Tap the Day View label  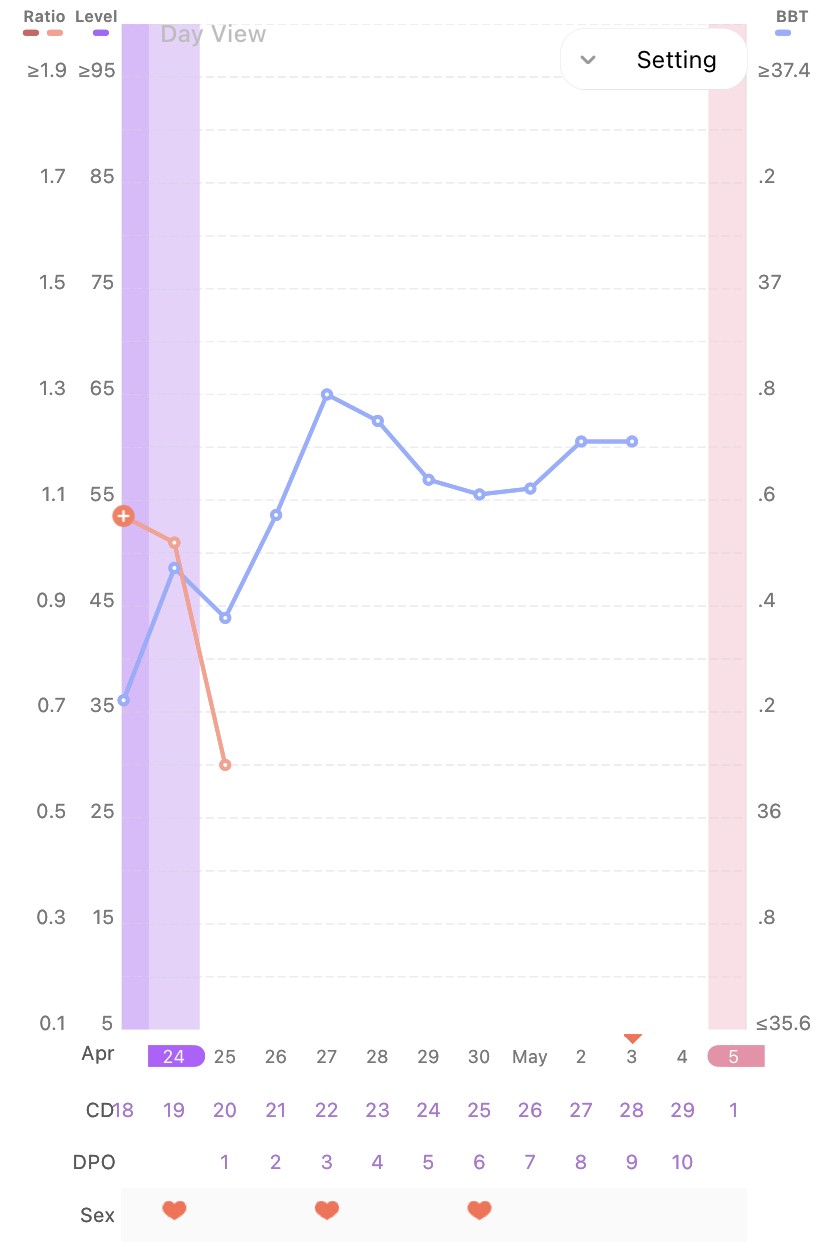(213, 35)
